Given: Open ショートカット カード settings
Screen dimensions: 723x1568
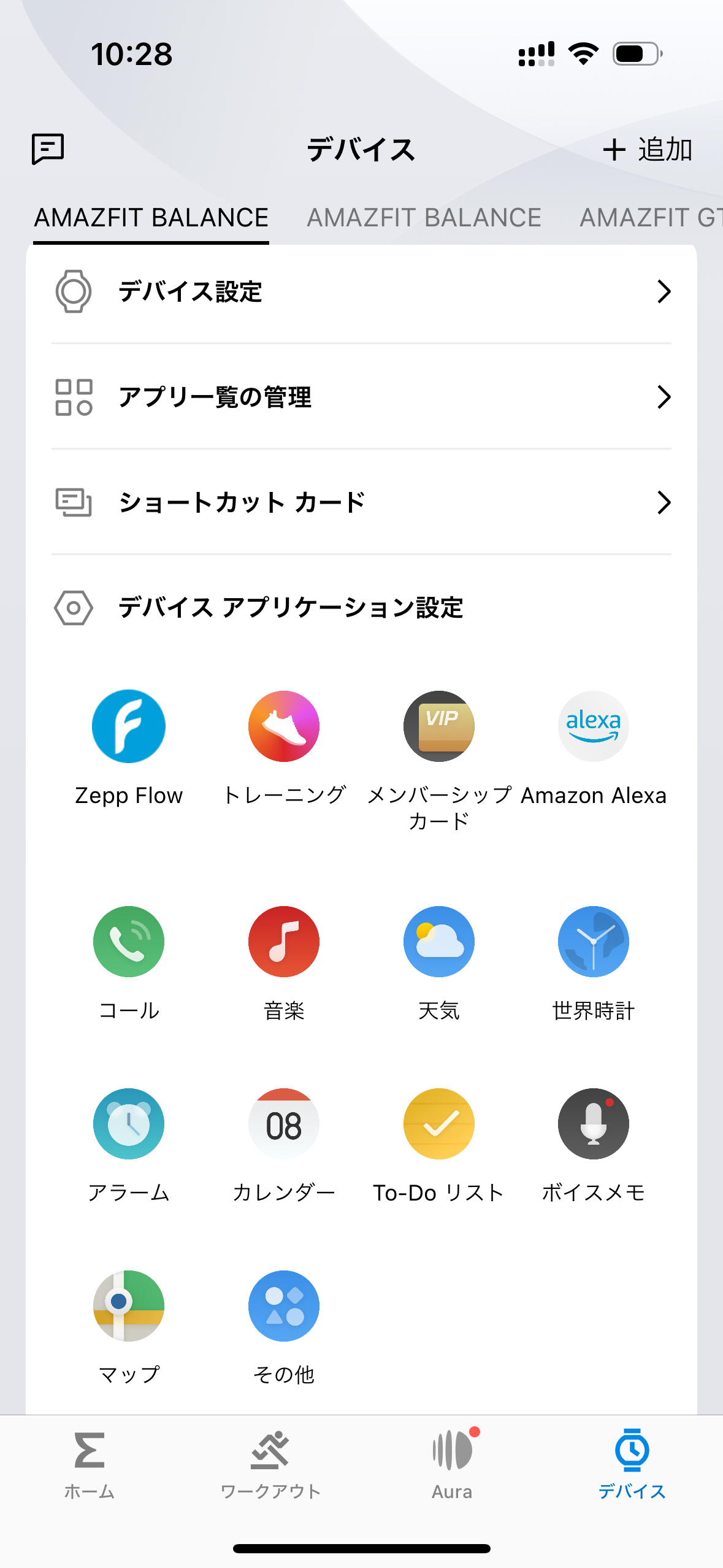Looking at the screenshot, I should [x=361, y=502].
